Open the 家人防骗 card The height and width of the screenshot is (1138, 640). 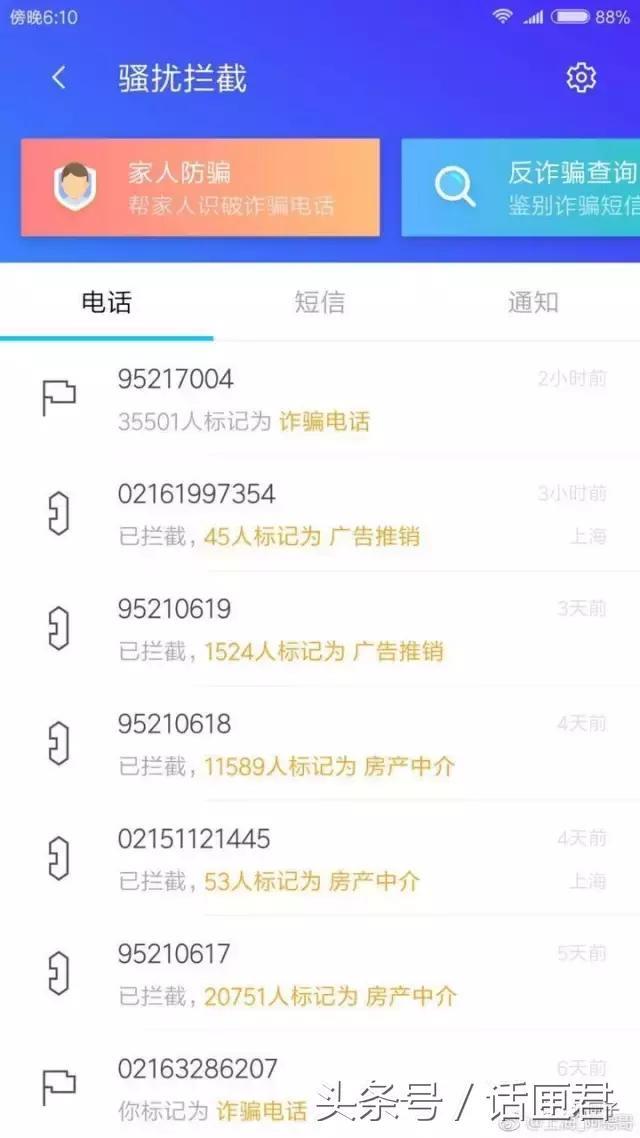click(200, 188)
